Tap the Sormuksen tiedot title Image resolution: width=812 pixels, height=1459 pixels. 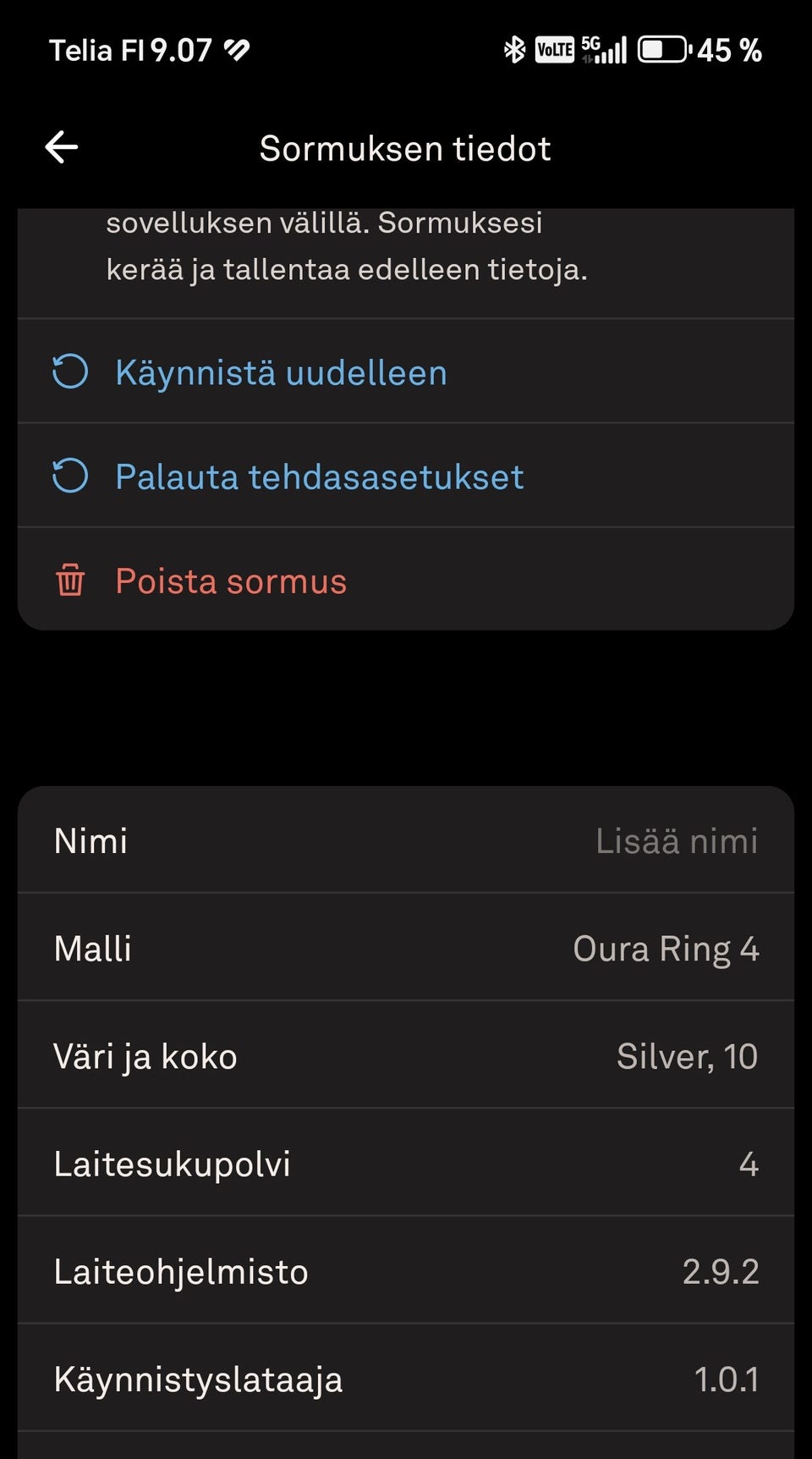[406, 147]
